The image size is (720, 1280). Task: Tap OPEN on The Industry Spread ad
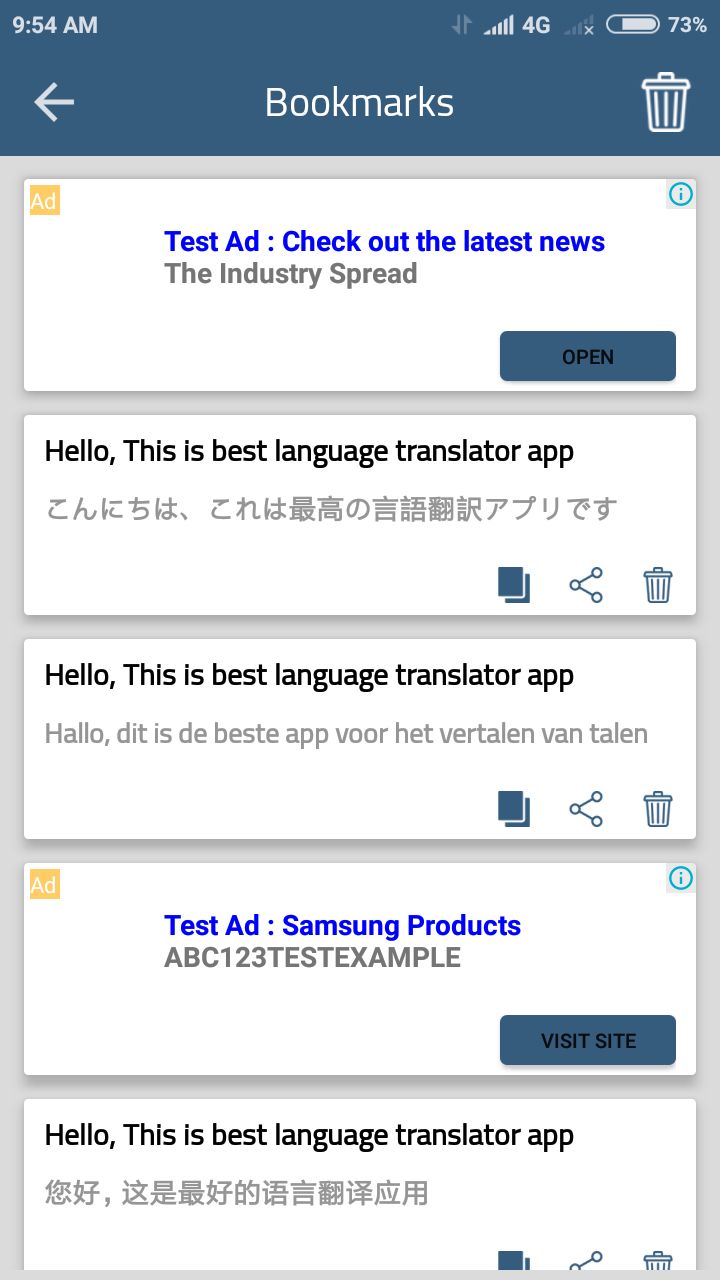click(588, 356)
